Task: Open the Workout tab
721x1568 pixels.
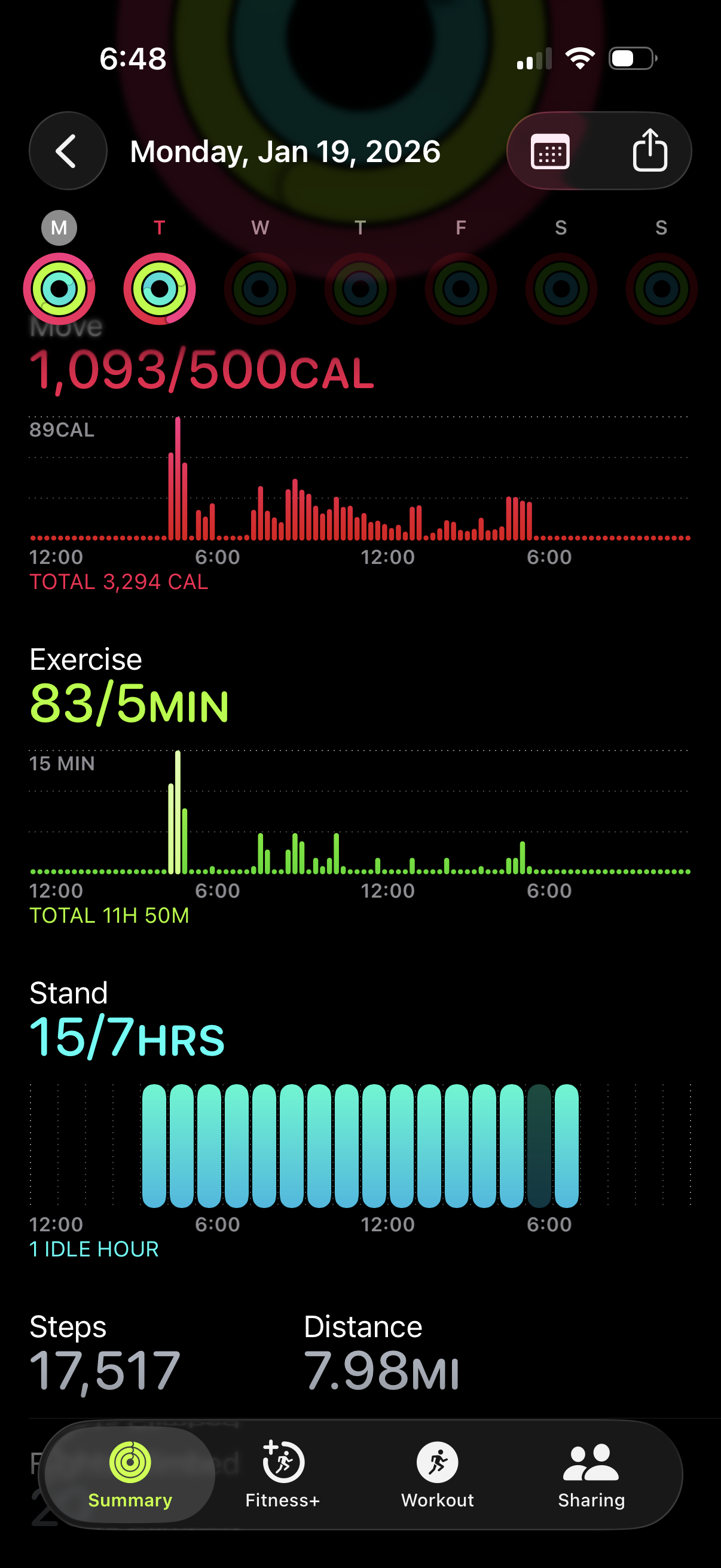Action: pos(438,1474)
